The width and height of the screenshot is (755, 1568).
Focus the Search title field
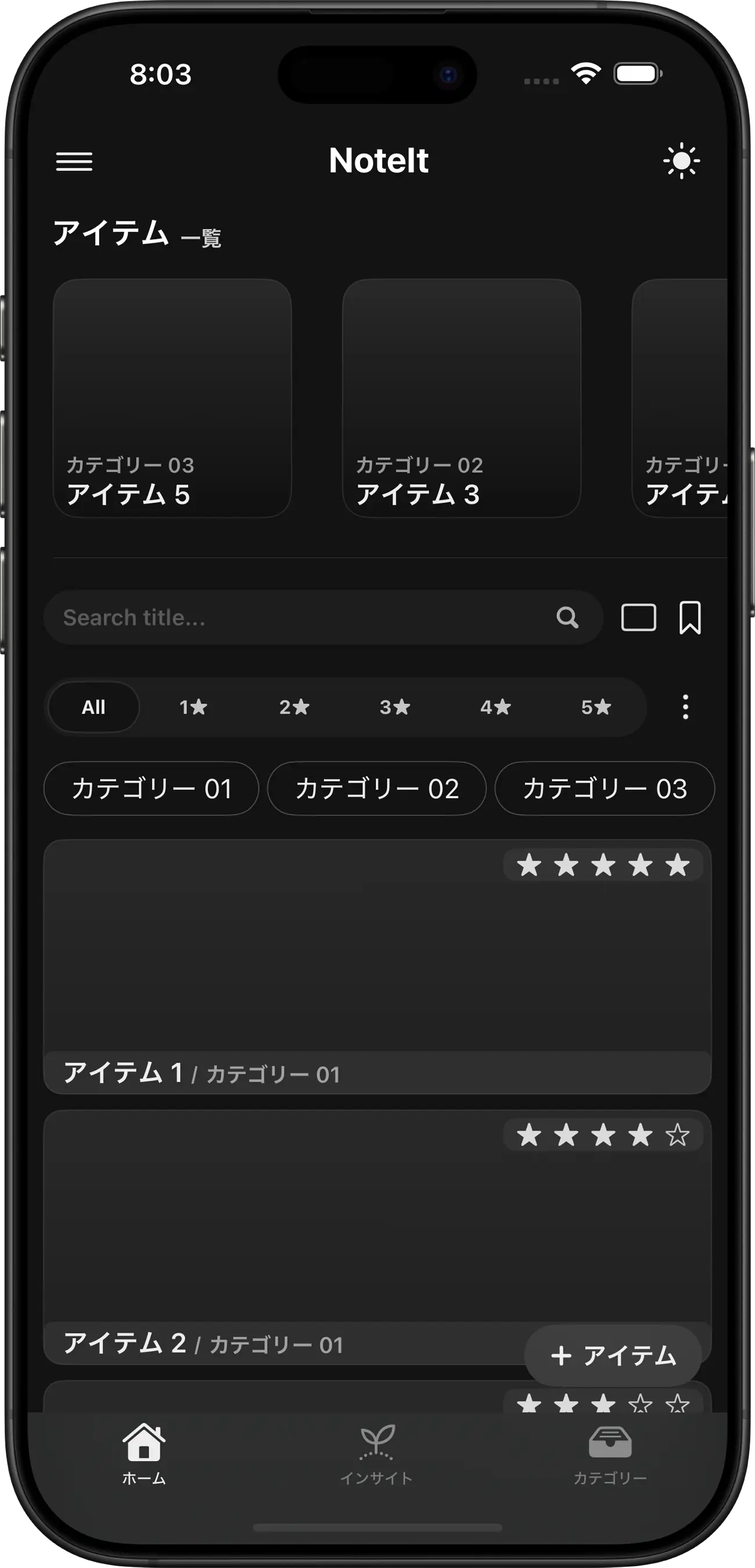point(304,617)
